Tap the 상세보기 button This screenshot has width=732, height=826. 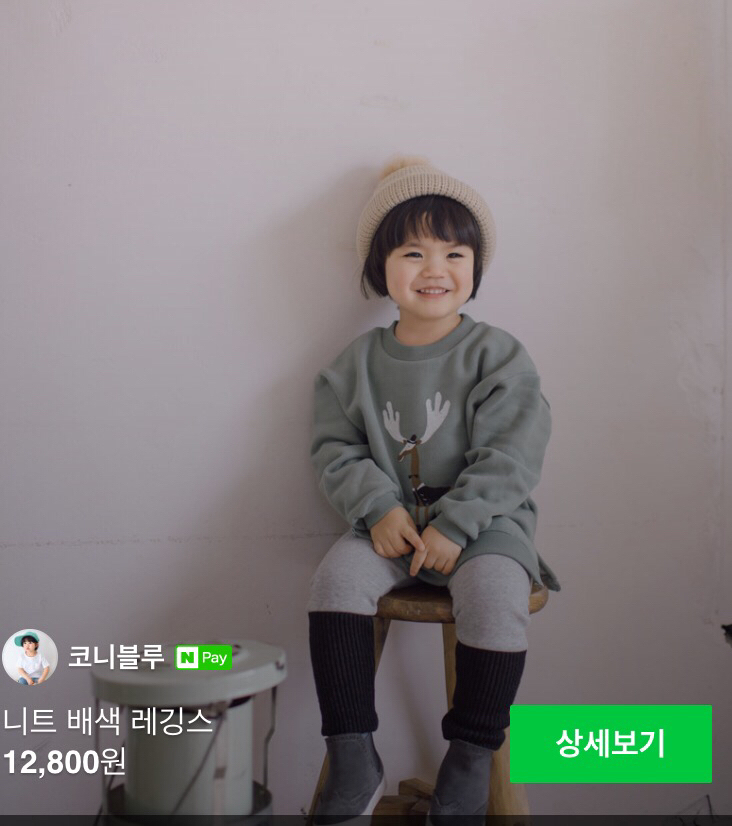click(x=610, y=743)
